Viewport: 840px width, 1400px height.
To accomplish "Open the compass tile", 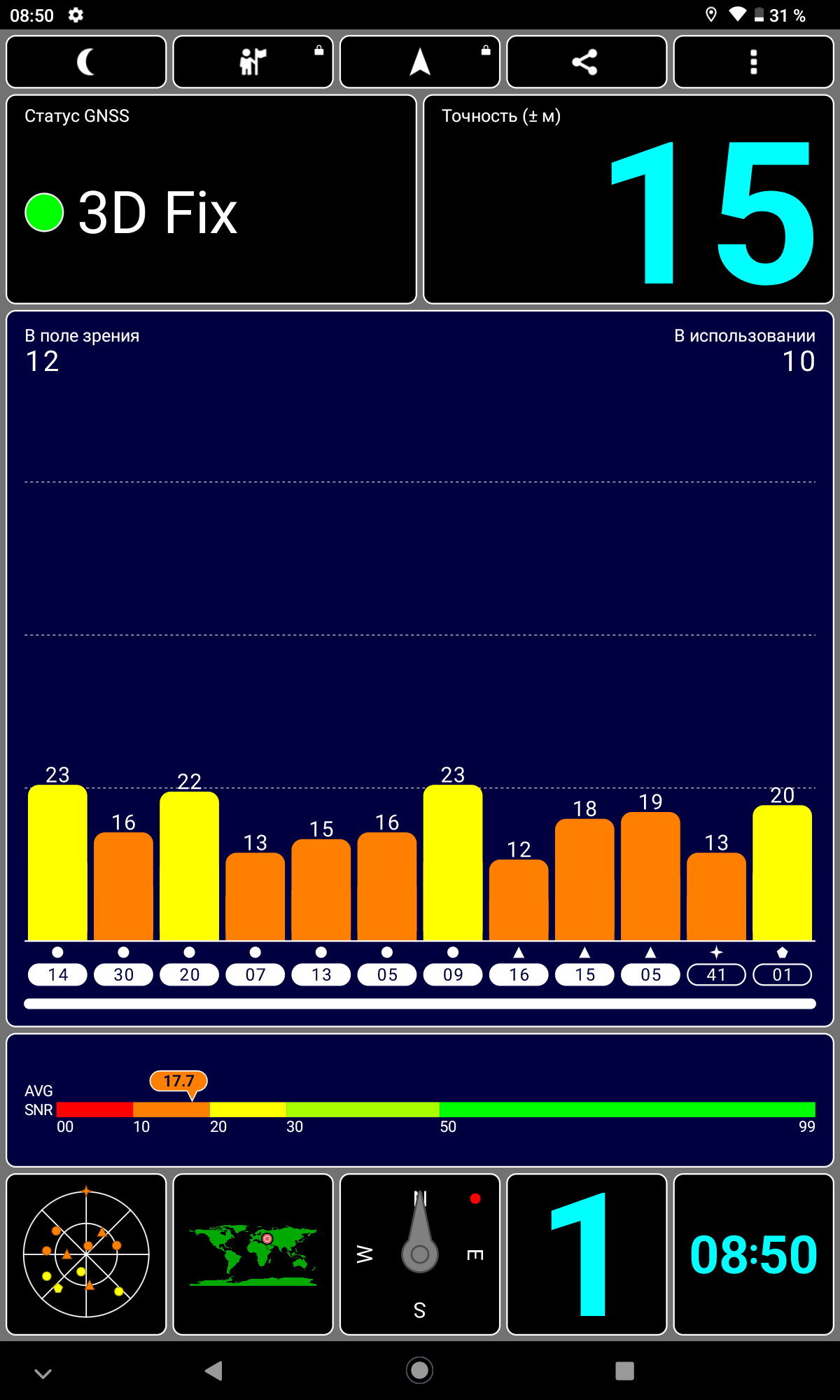I will [419, 1254].
